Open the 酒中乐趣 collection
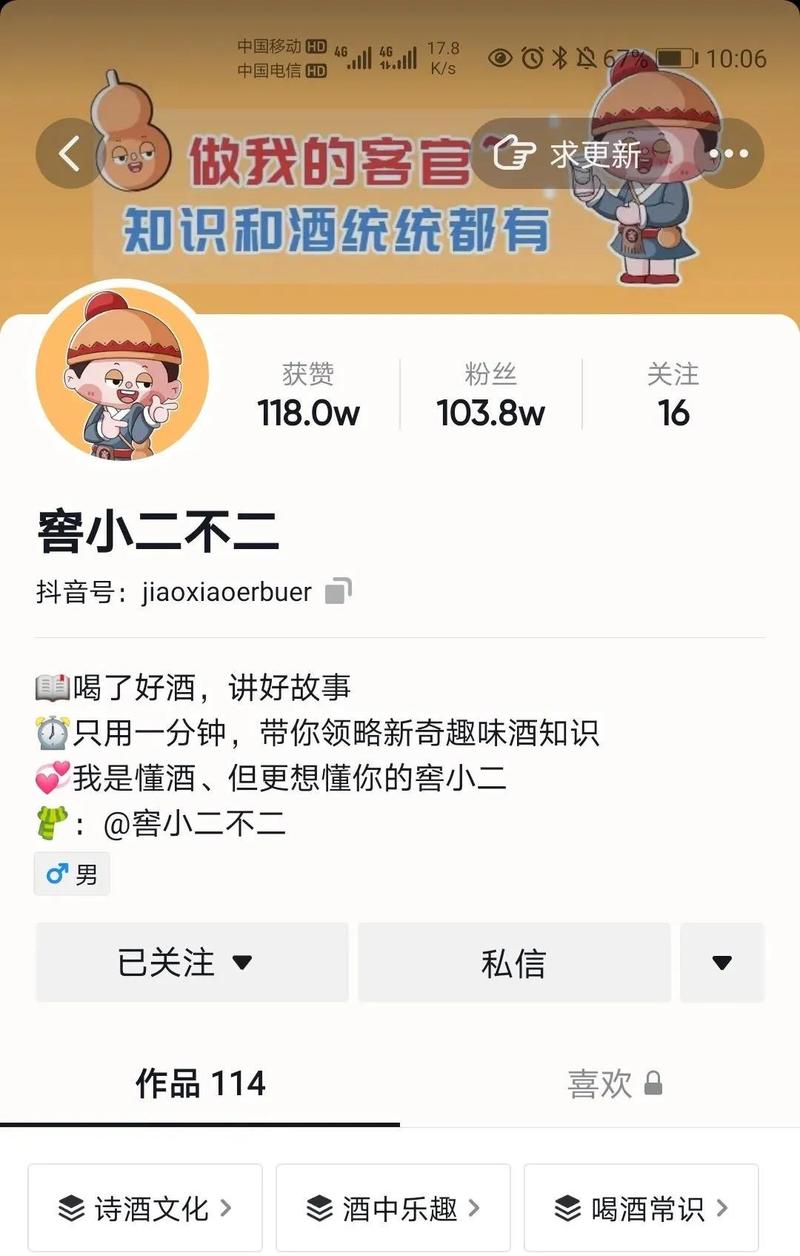The image size is (800, 1256). click(x=393, y=1208)
